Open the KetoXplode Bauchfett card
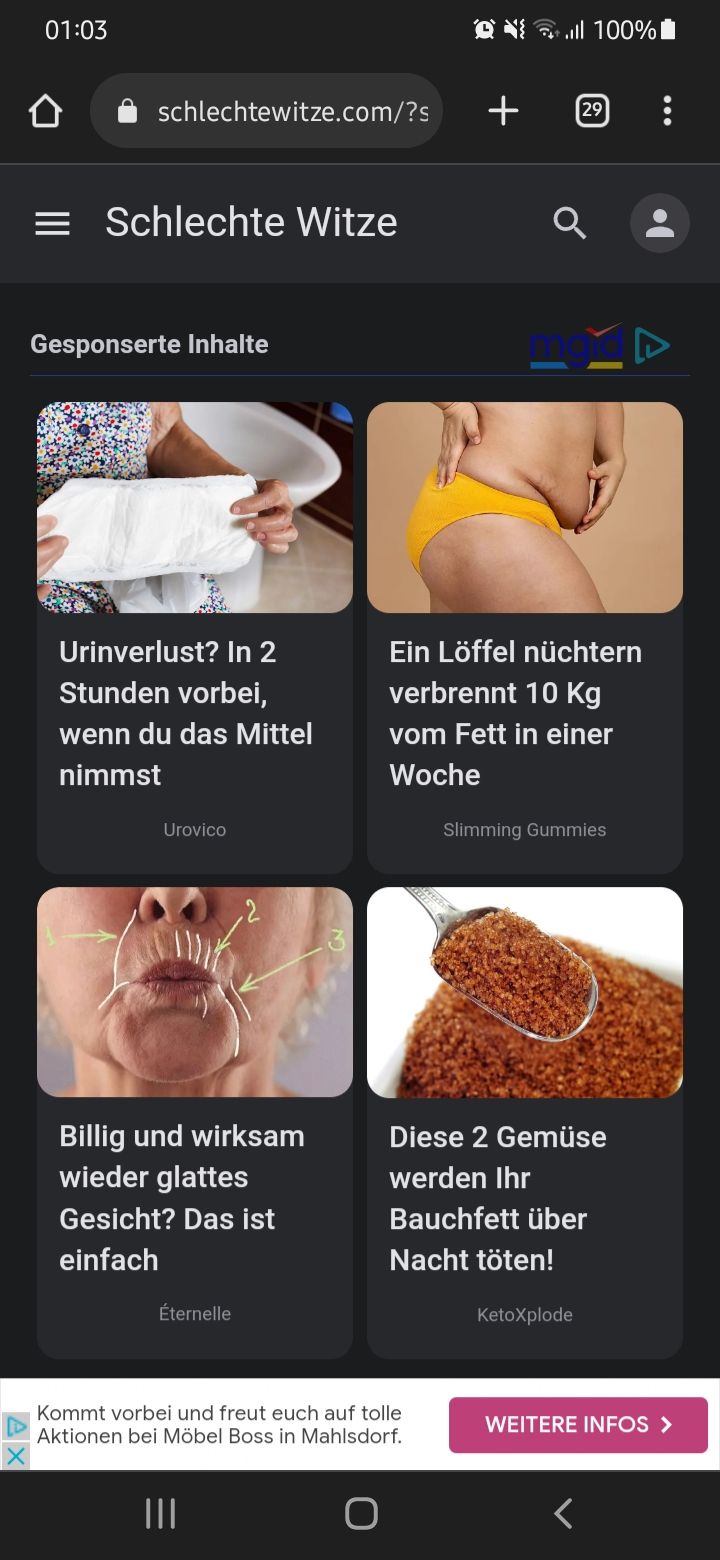 click(525, 1122)
